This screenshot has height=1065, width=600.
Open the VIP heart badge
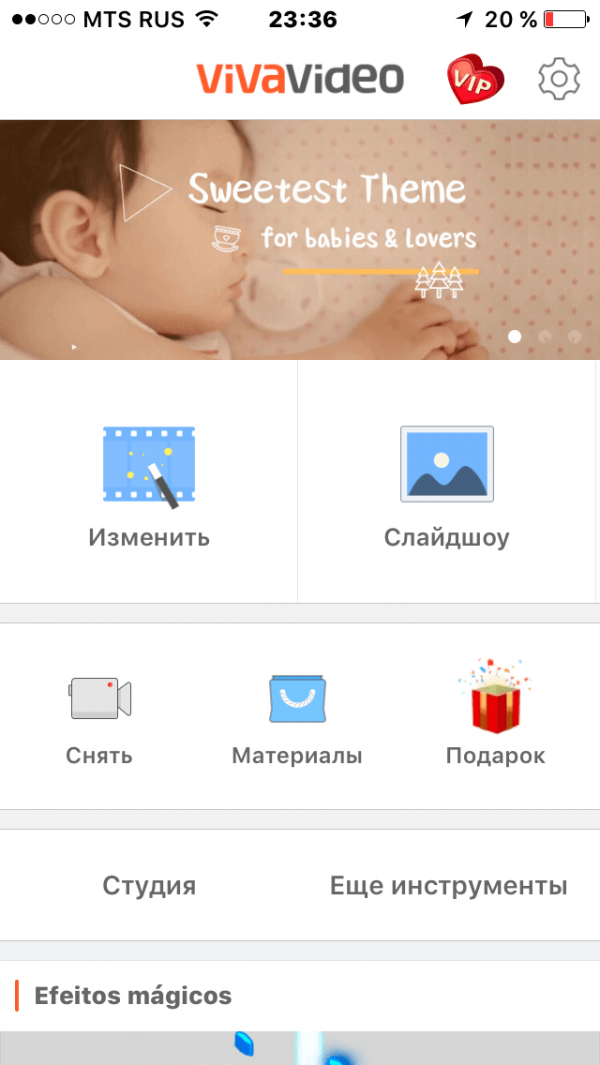click(x=475, y=79)
